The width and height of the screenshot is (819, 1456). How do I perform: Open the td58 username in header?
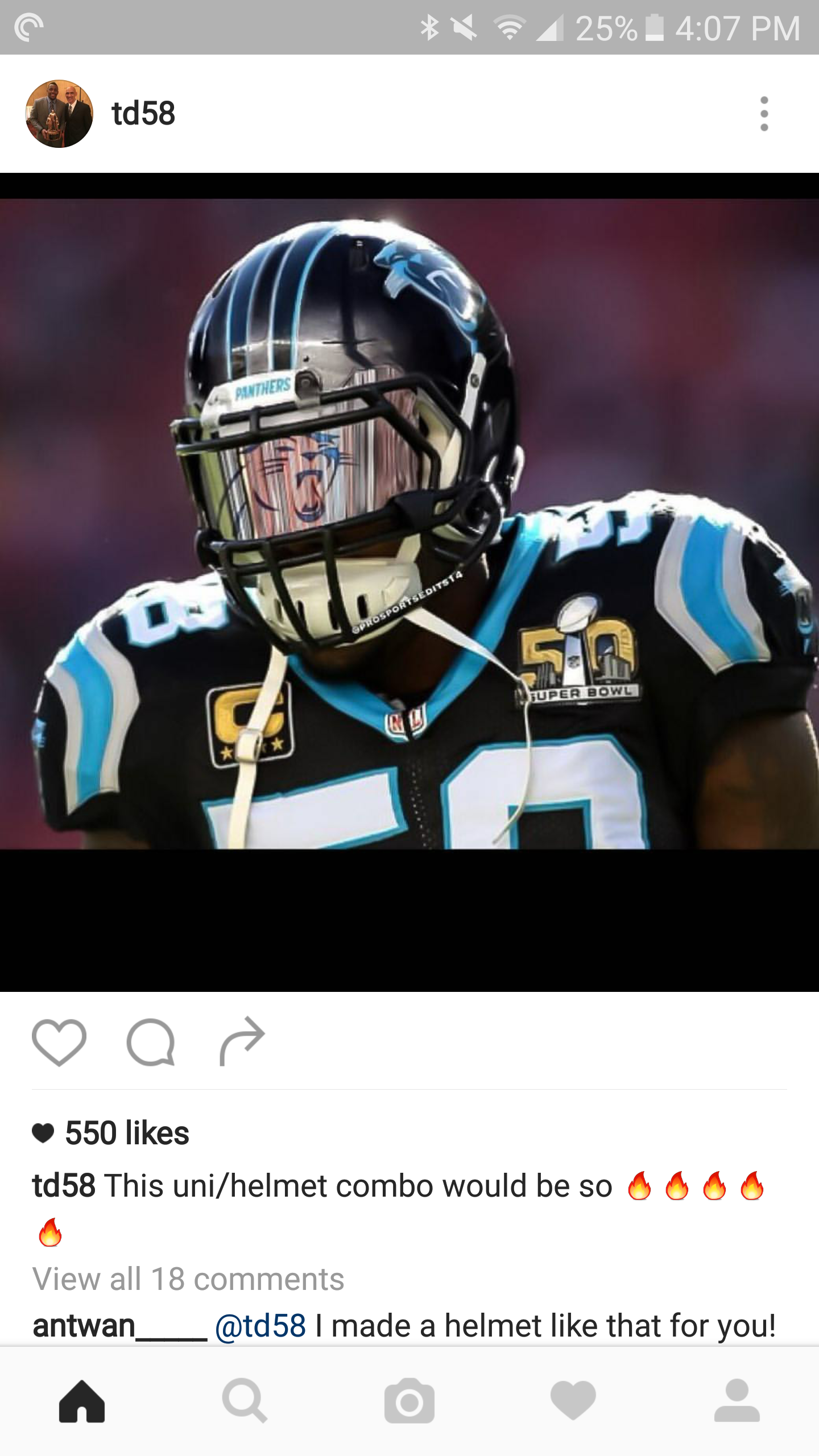[143, 113]
